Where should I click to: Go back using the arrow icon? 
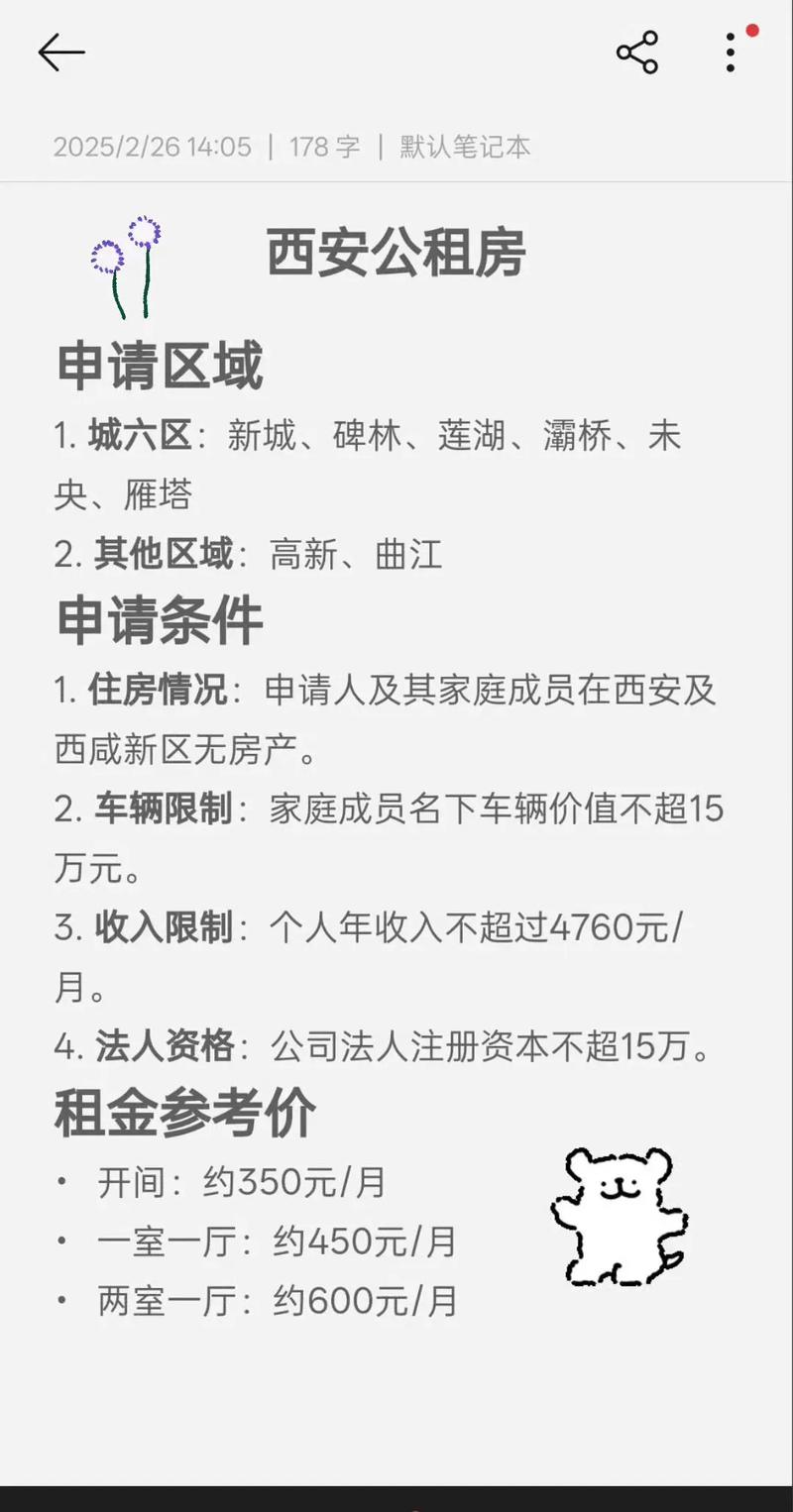click(61, 53)
